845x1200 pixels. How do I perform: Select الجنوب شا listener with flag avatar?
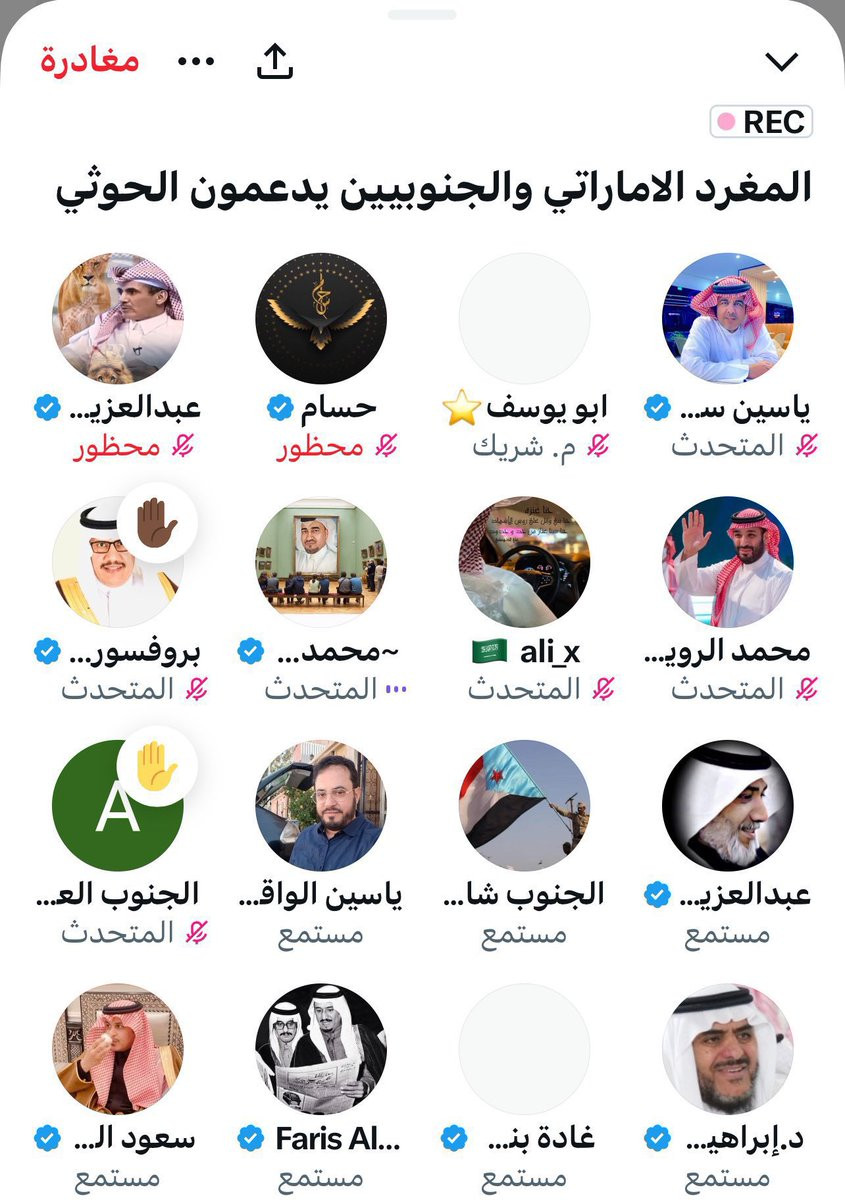point(524,806)
